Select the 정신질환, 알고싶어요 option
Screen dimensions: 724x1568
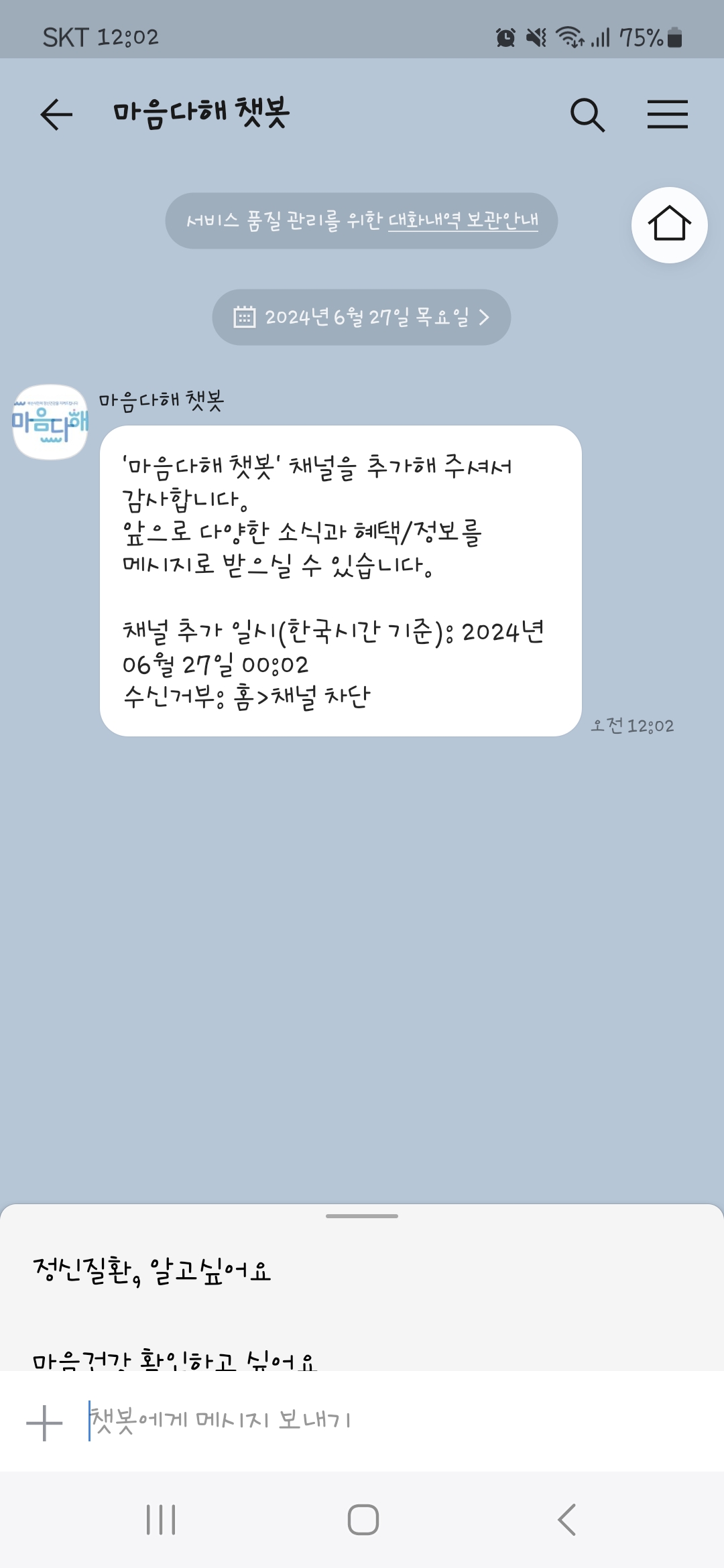tap(152, 1270)
